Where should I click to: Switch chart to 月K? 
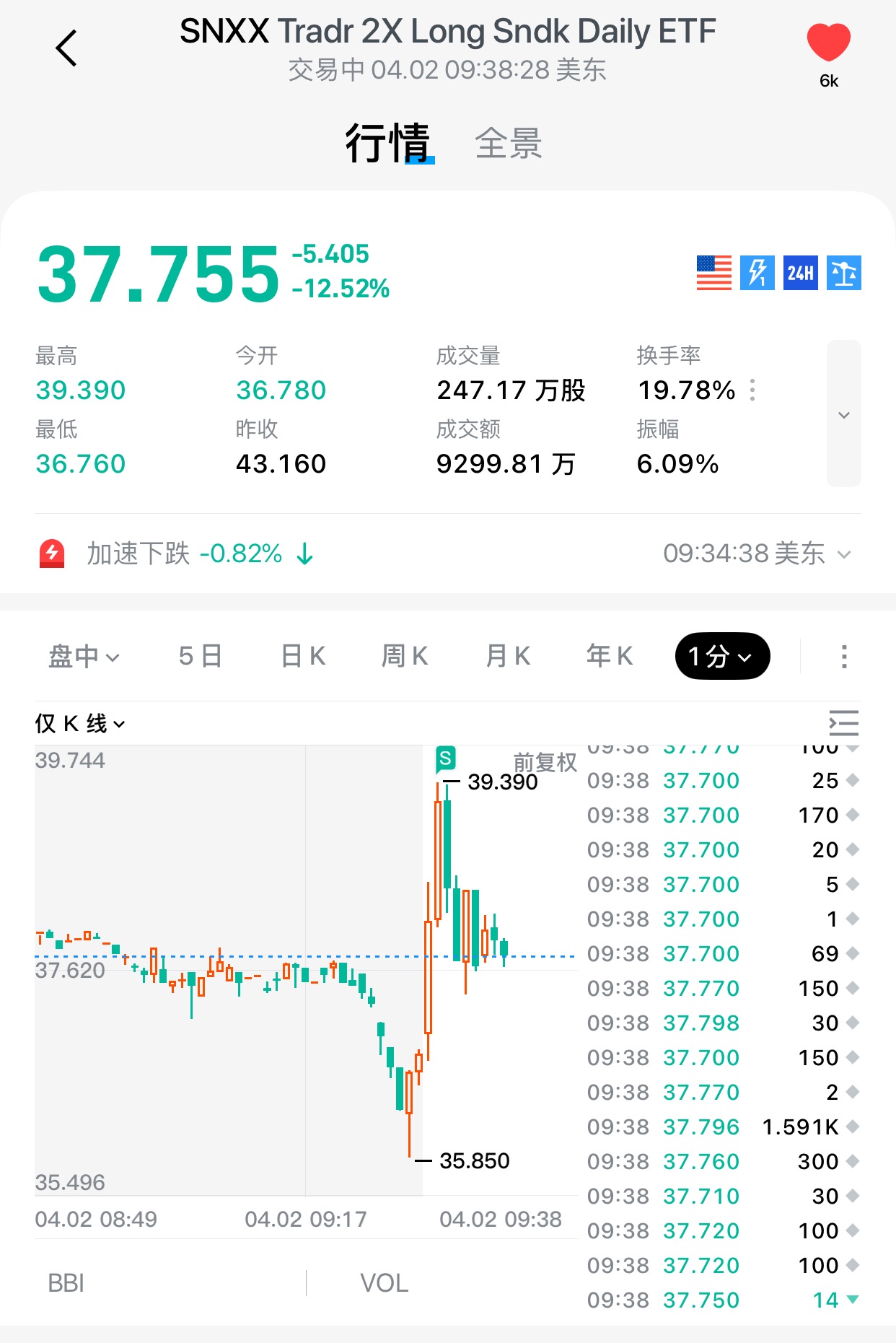point(508,656)
